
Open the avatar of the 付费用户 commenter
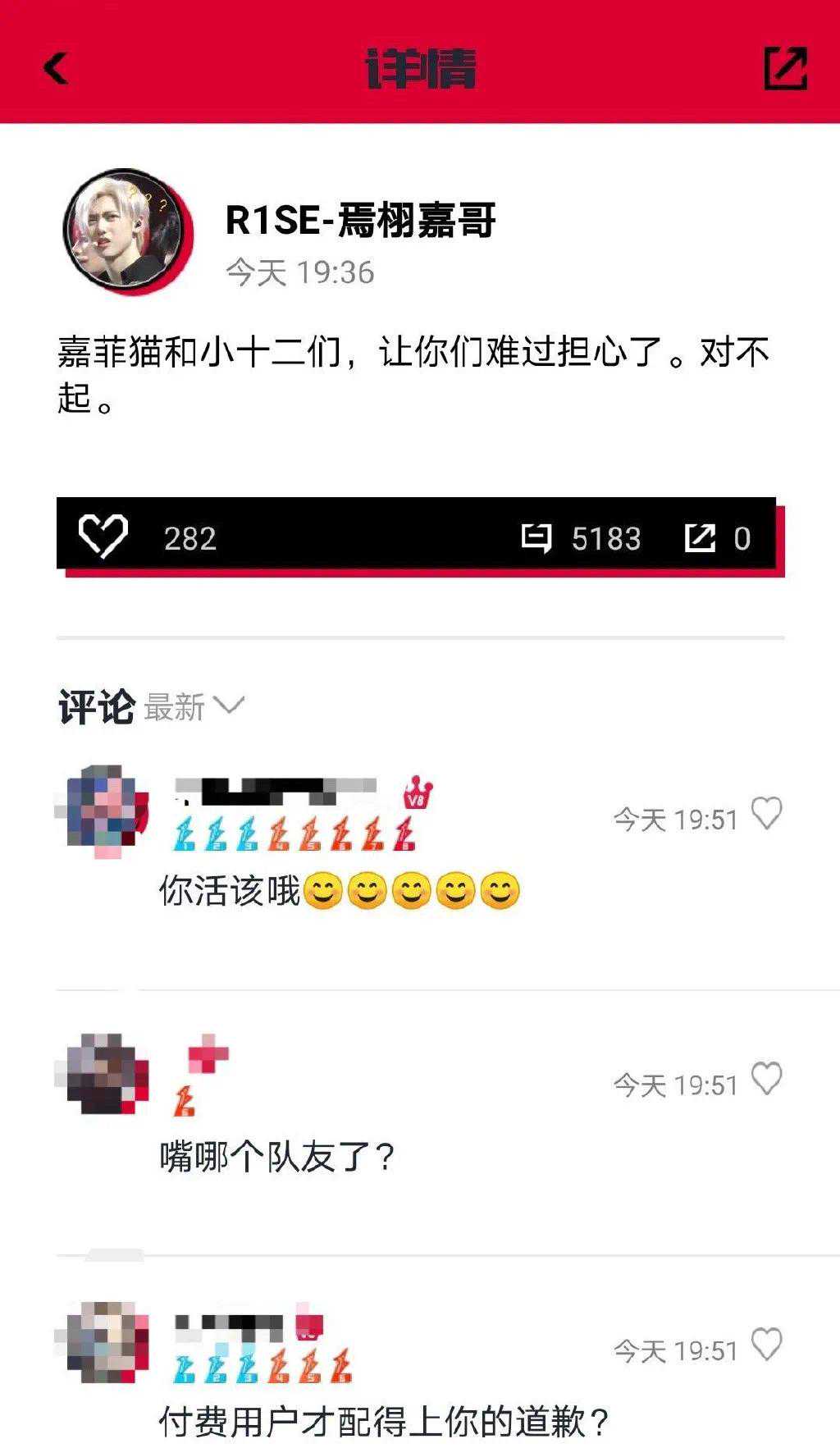pos(103,1340)
